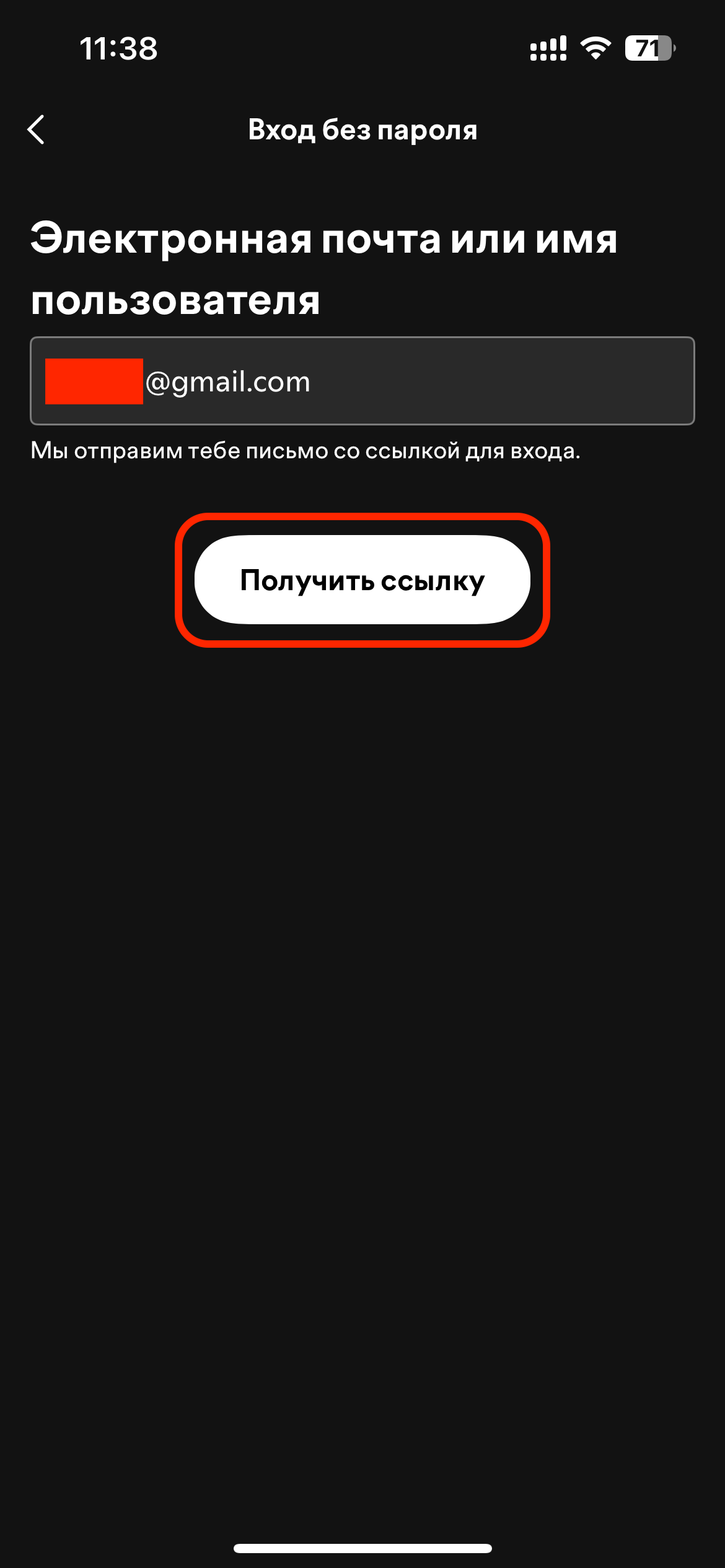Go back using the top-left arrow

coord(36,129)
